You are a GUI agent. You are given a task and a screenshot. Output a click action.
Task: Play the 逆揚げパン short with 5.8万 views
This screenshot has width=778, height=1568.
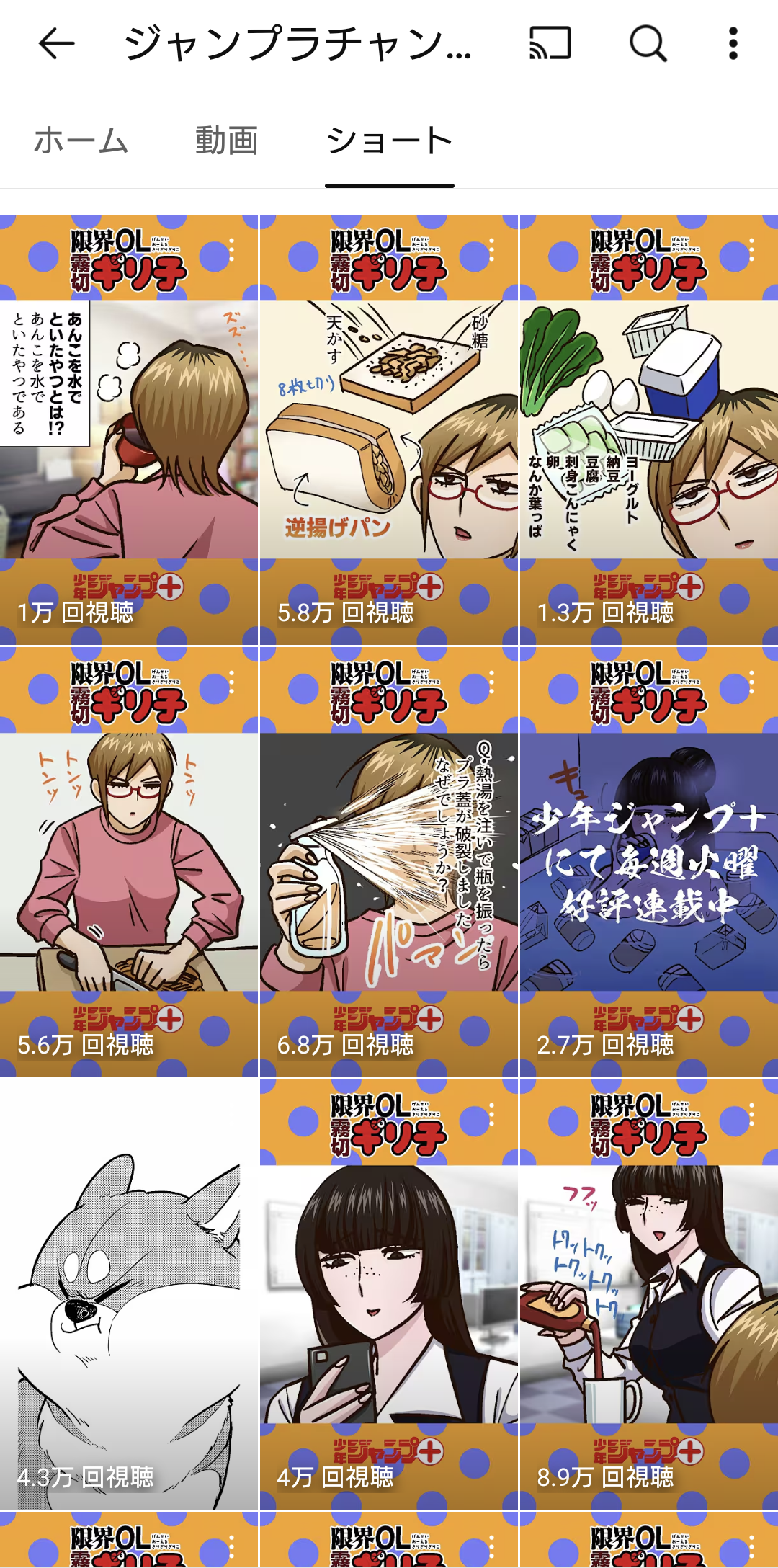tap(389, 429)
